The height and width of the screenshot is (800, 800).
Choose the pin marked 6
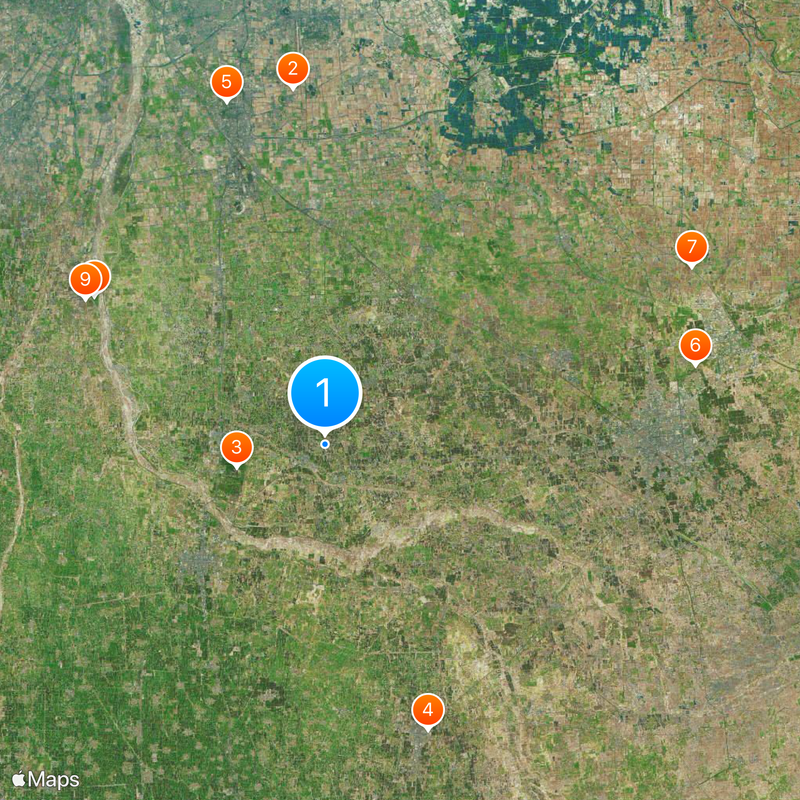tap(695, 346)
